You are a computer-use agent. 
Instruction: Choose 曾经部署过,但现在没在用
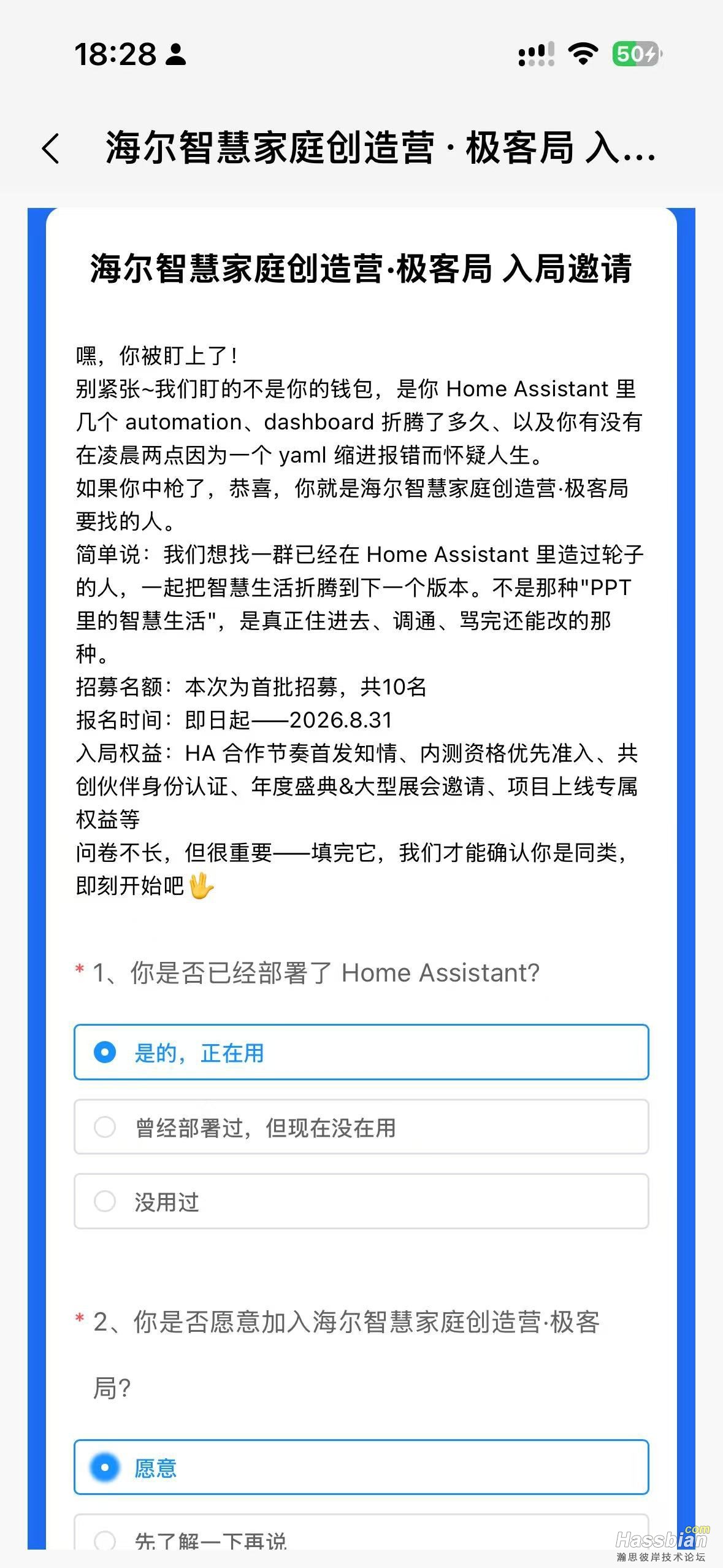coord(361,1127)
